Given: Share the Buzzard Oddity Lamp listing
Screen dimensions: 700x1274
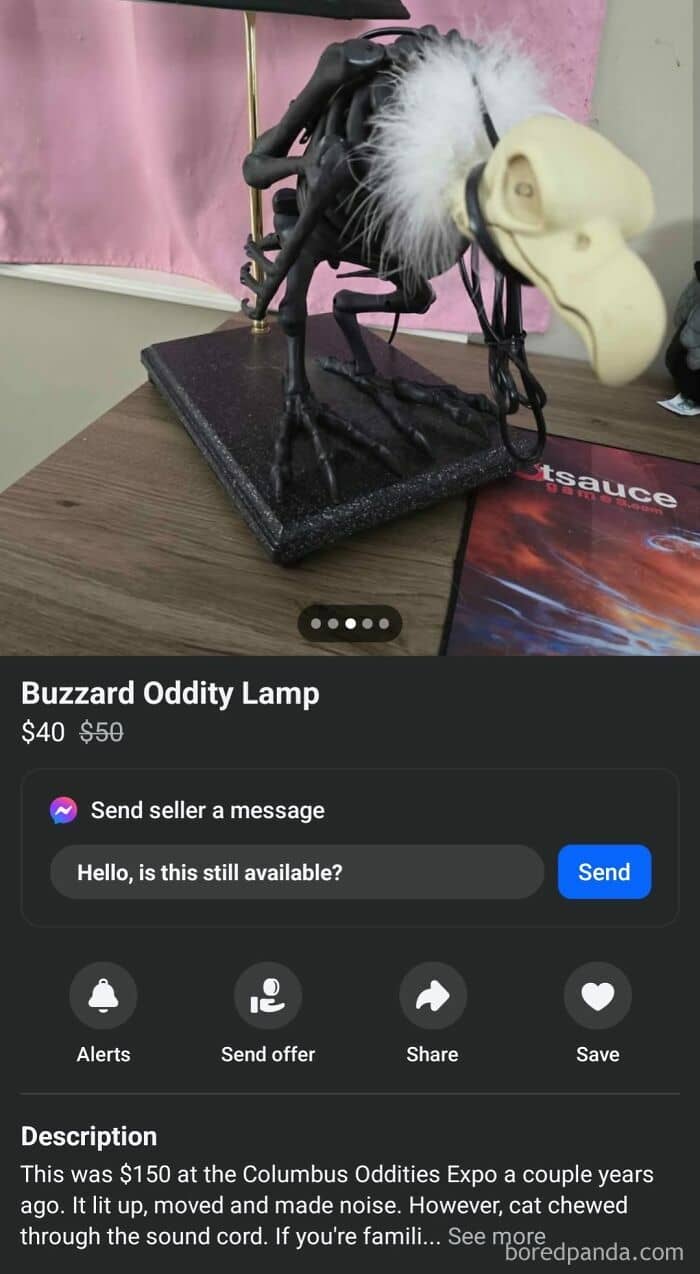Looking at the screenshot, I should [x=432, y=996].
